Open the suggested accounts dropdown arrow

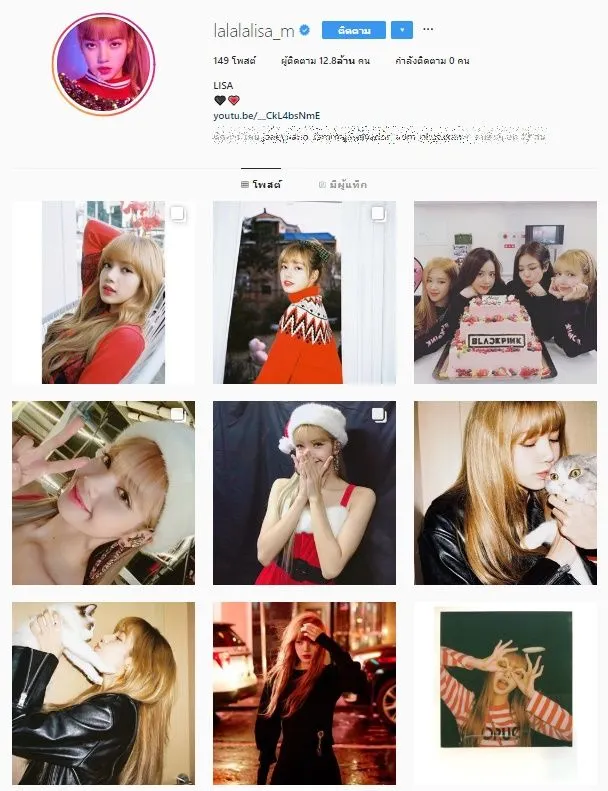pyautogui.click(x=401, y=30)
